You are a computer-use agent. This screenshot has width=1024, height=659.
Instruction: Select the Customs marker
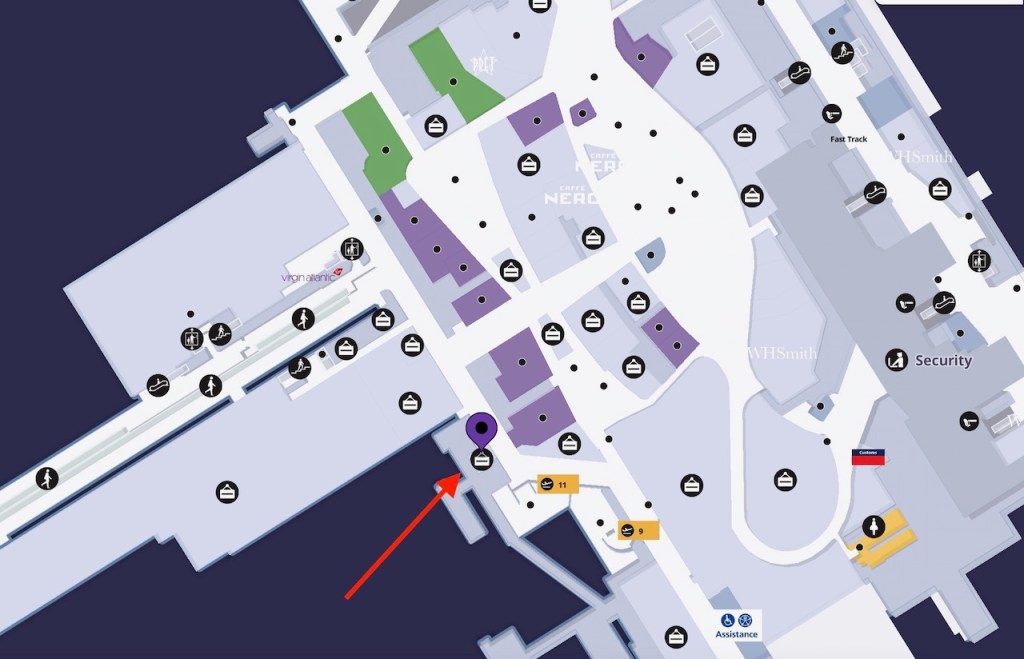point(868,456)
